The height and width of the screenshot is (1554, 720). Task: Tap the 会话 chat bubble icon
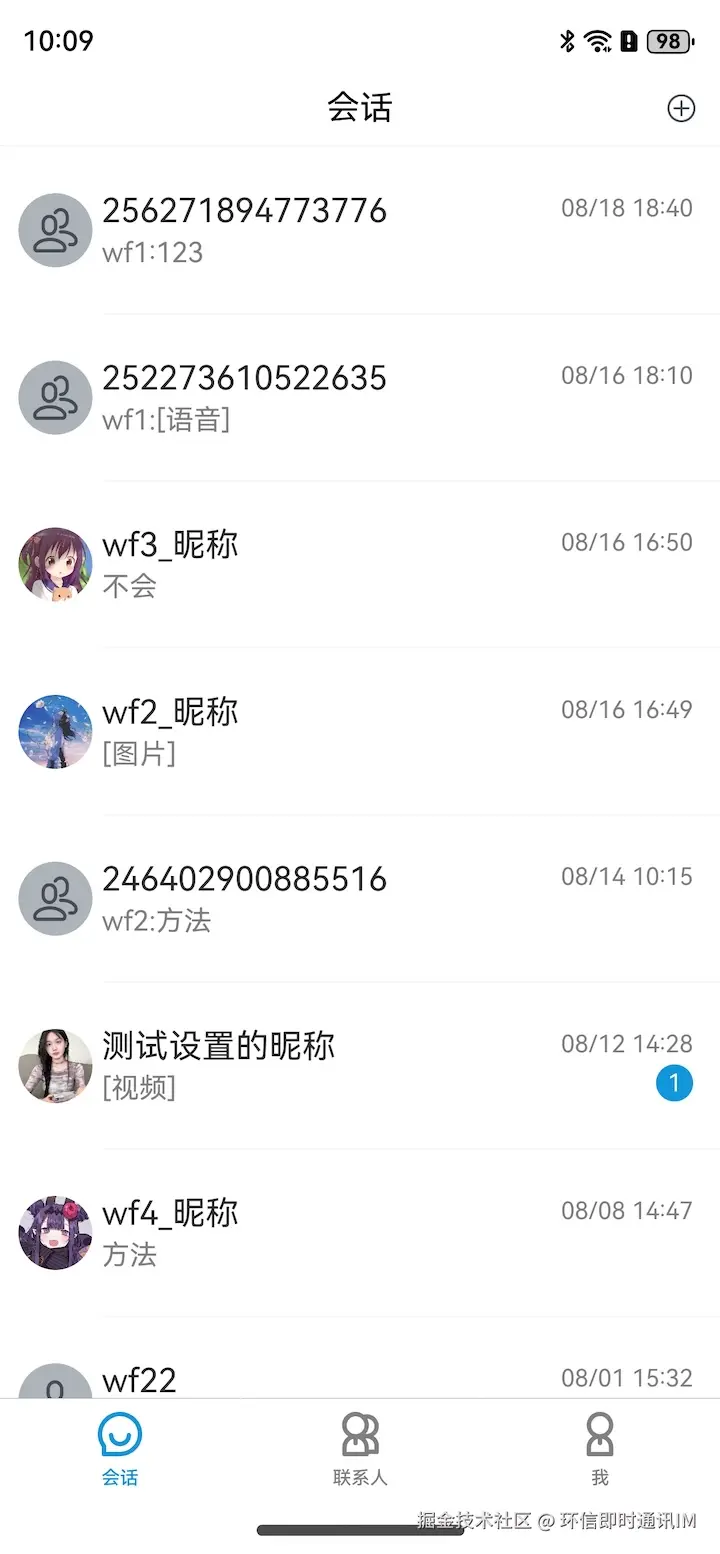[x=120, y=1432]
